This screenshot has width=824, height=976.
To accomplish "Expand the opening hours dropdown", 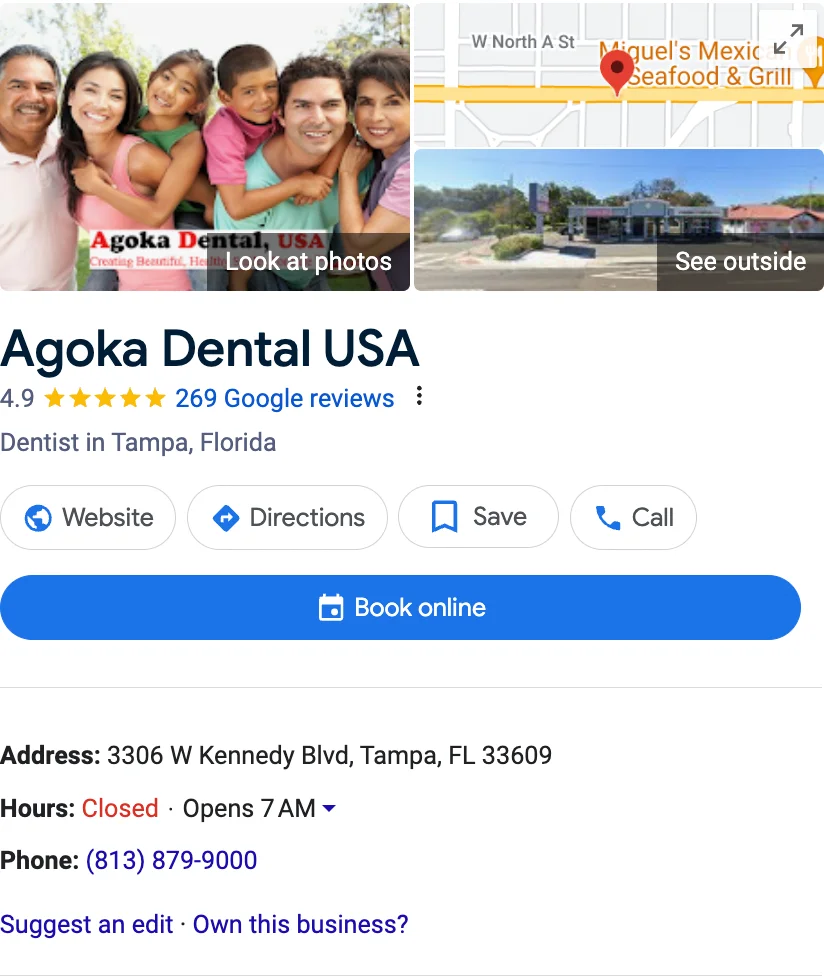I will (x=330, y=808).
